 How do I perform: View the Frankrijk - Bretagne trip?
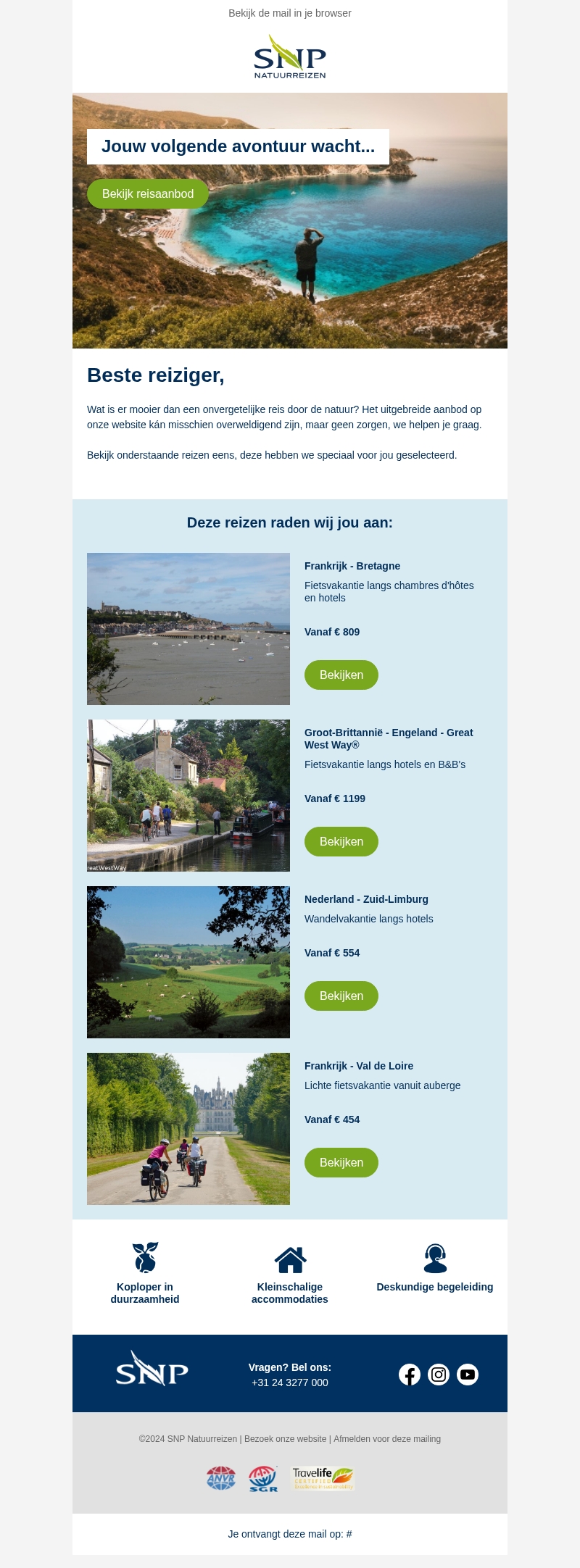pos(341,675)
